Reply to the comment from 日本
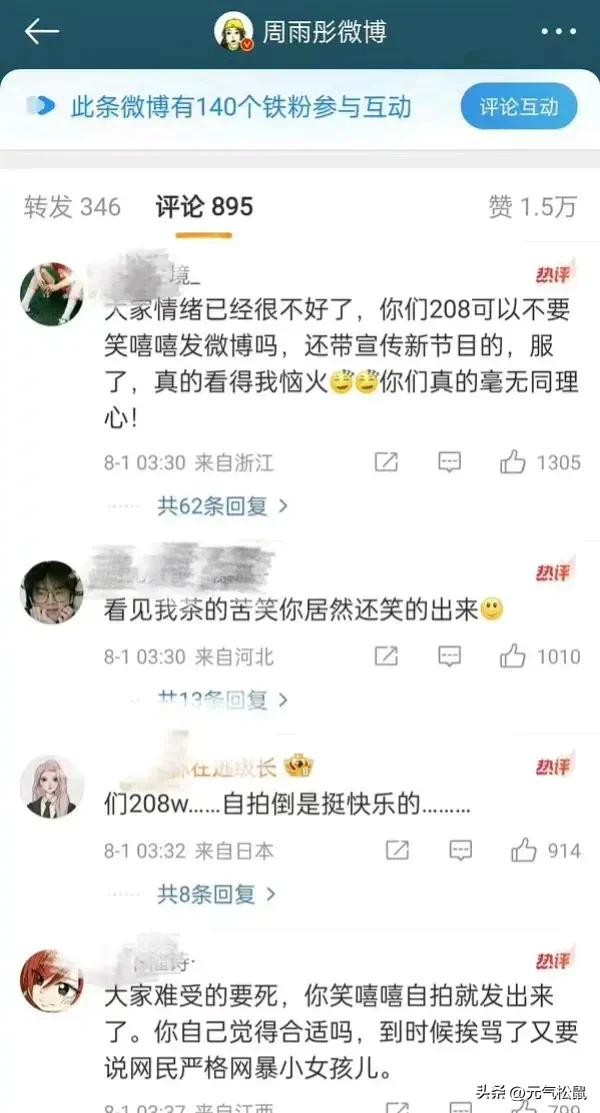The height and width of the screenshot is (1113, 600). [x=460, y=850]
